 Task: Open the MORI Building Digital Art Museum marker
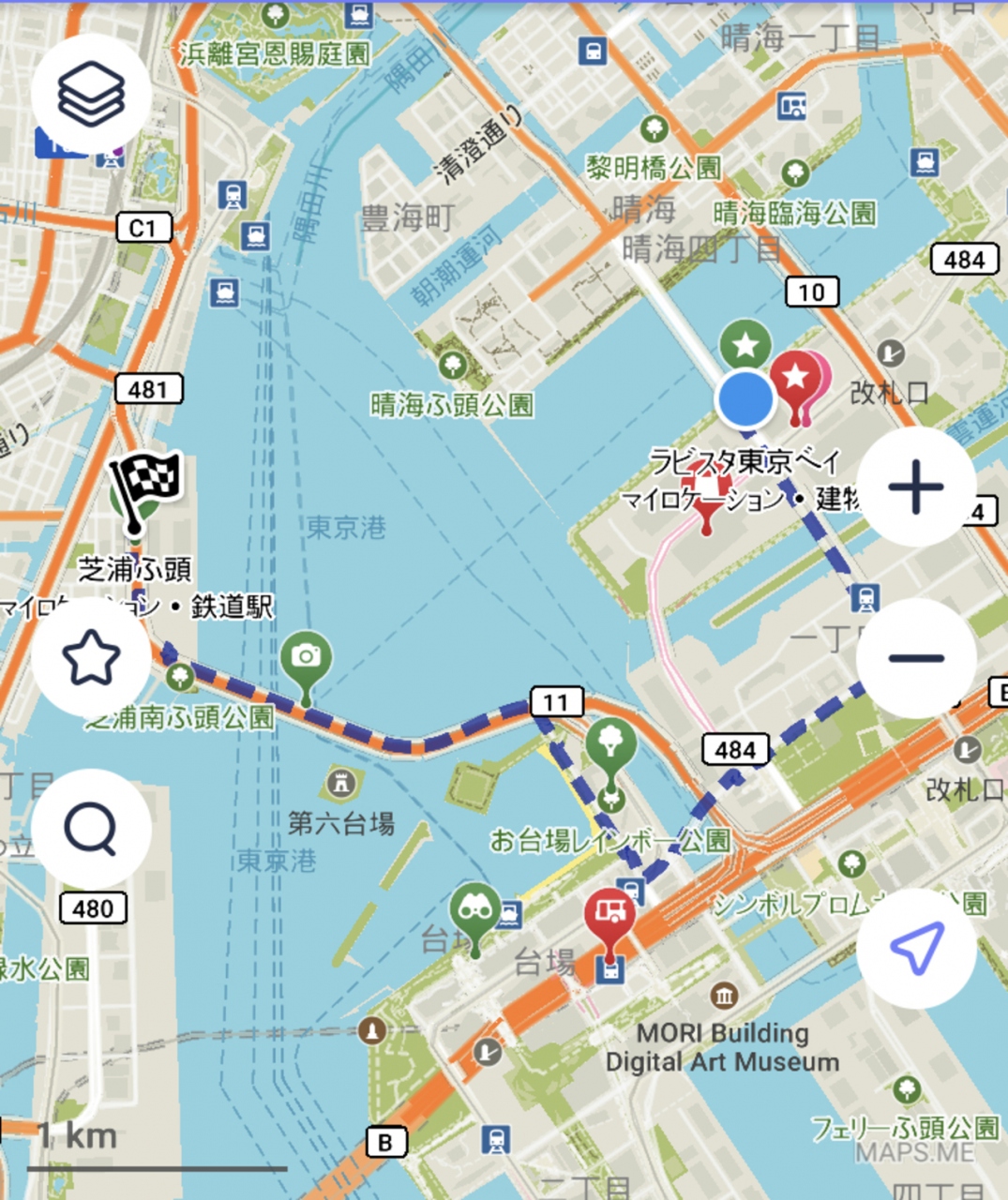pyautogui.click(x=723, y=996)
